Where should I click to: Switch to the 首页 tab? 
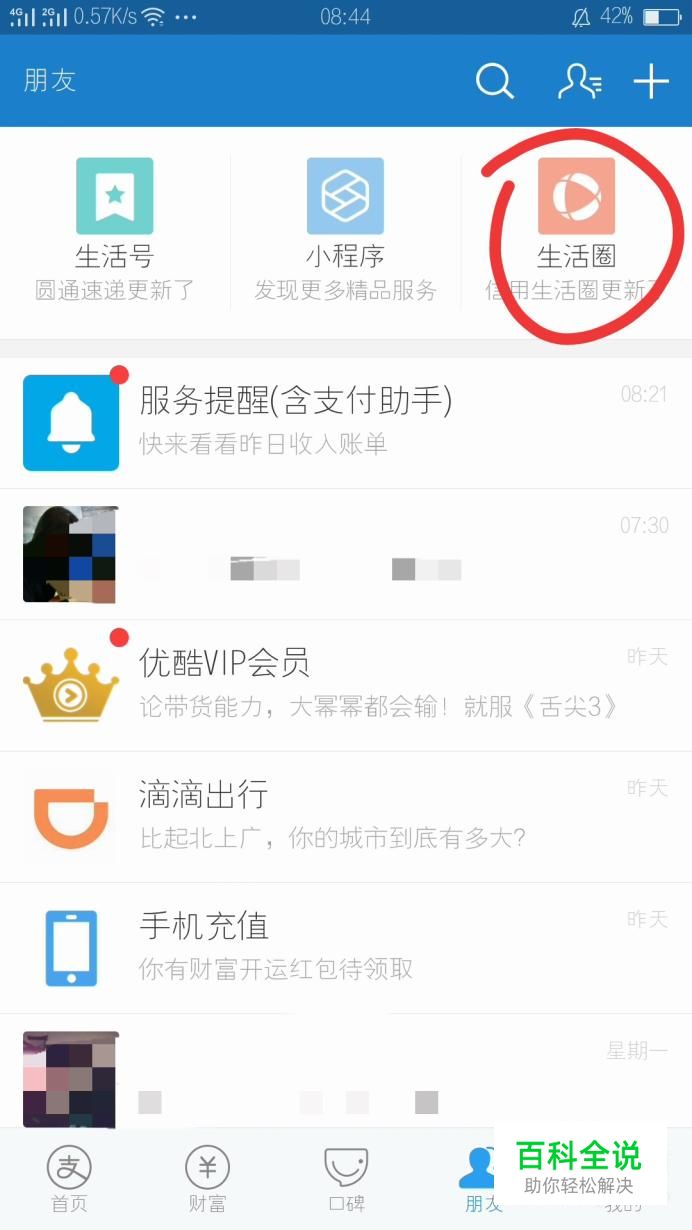69,1178
